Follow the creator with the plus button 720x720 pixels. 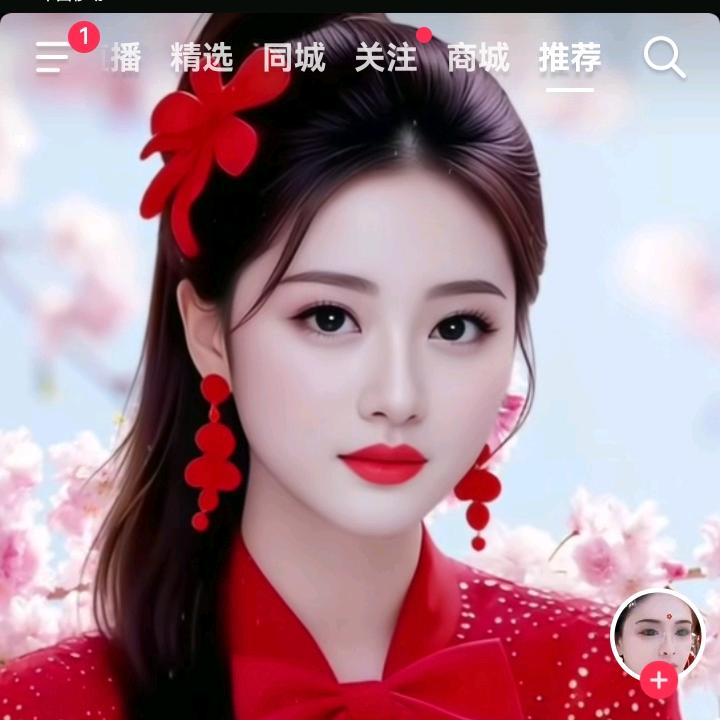pyautogui.click(x=659, y=680)
